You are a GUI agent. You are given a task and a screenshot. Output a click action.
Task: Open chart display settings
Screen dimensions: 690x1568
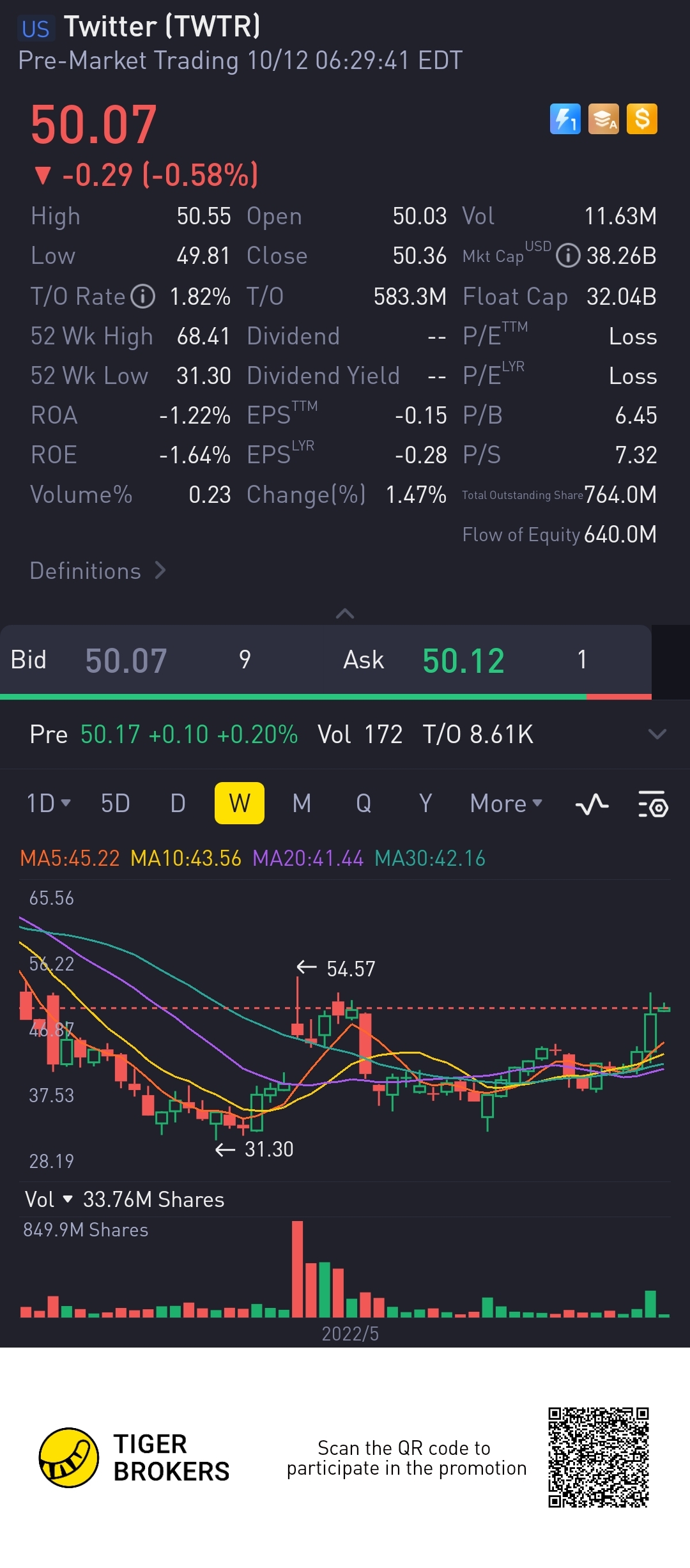[653, 804]
